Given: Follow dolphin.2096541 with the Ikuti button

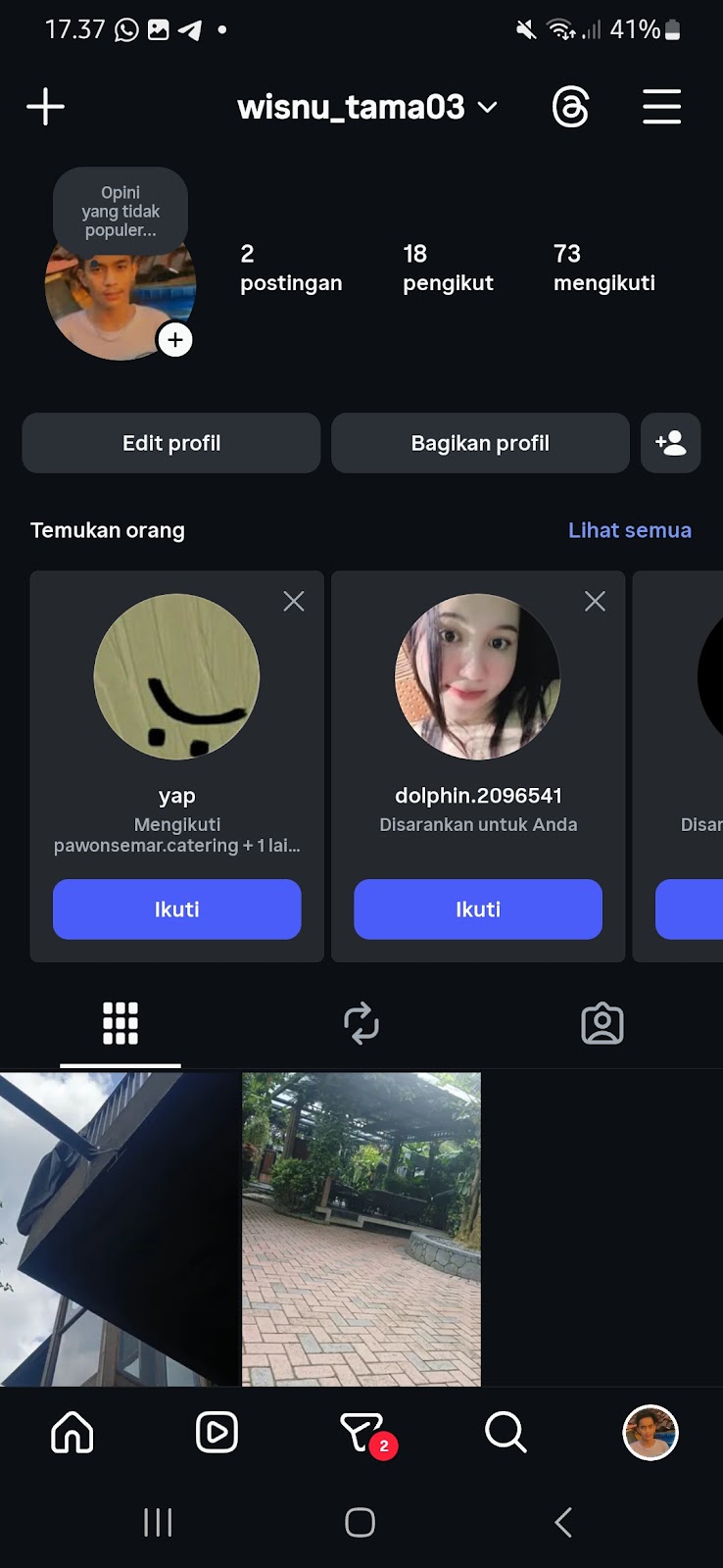Looking at the screenshot, I should click(478, 909).
